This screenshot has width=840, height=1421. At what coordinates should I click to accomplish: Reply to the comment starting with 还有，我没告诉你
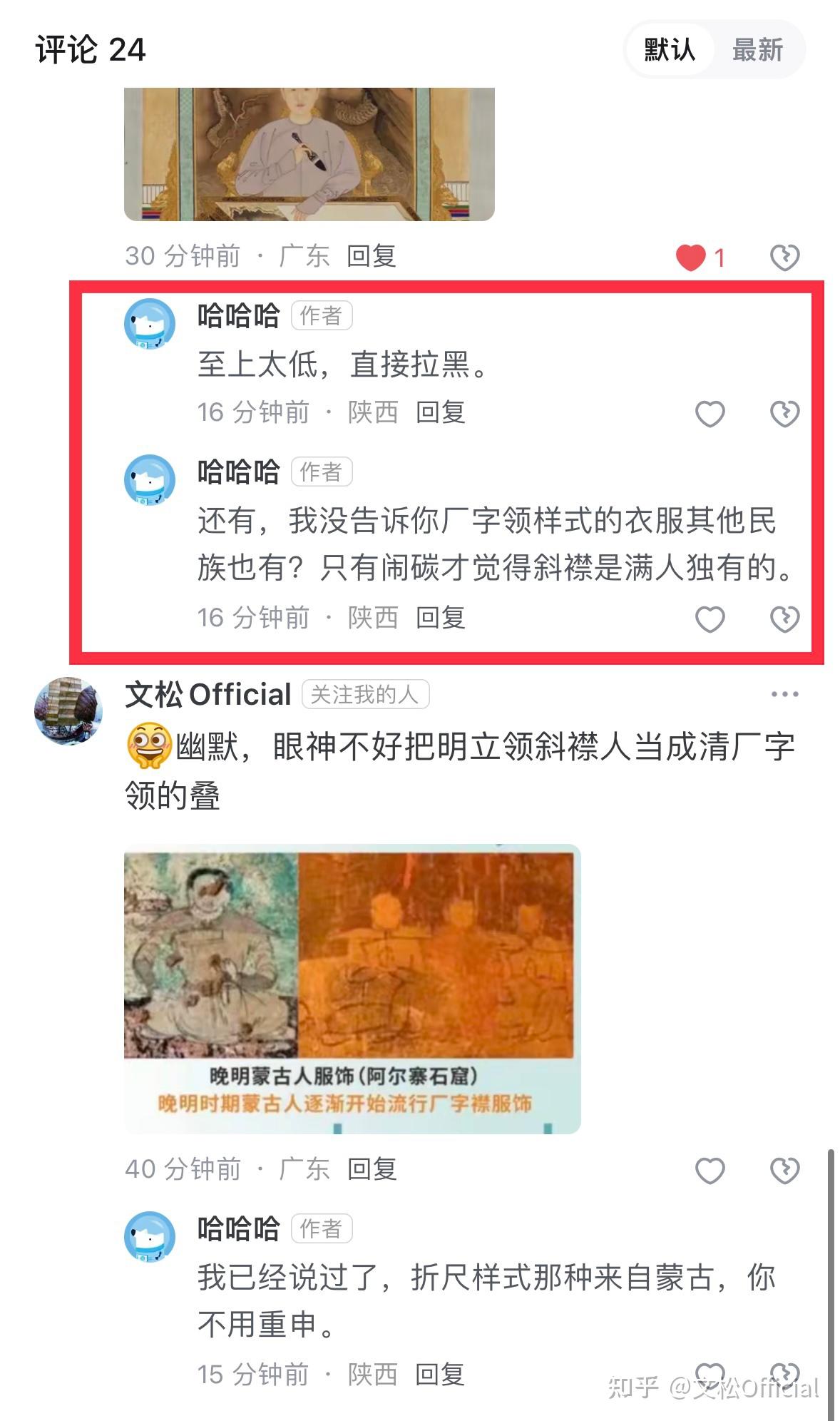440,618
